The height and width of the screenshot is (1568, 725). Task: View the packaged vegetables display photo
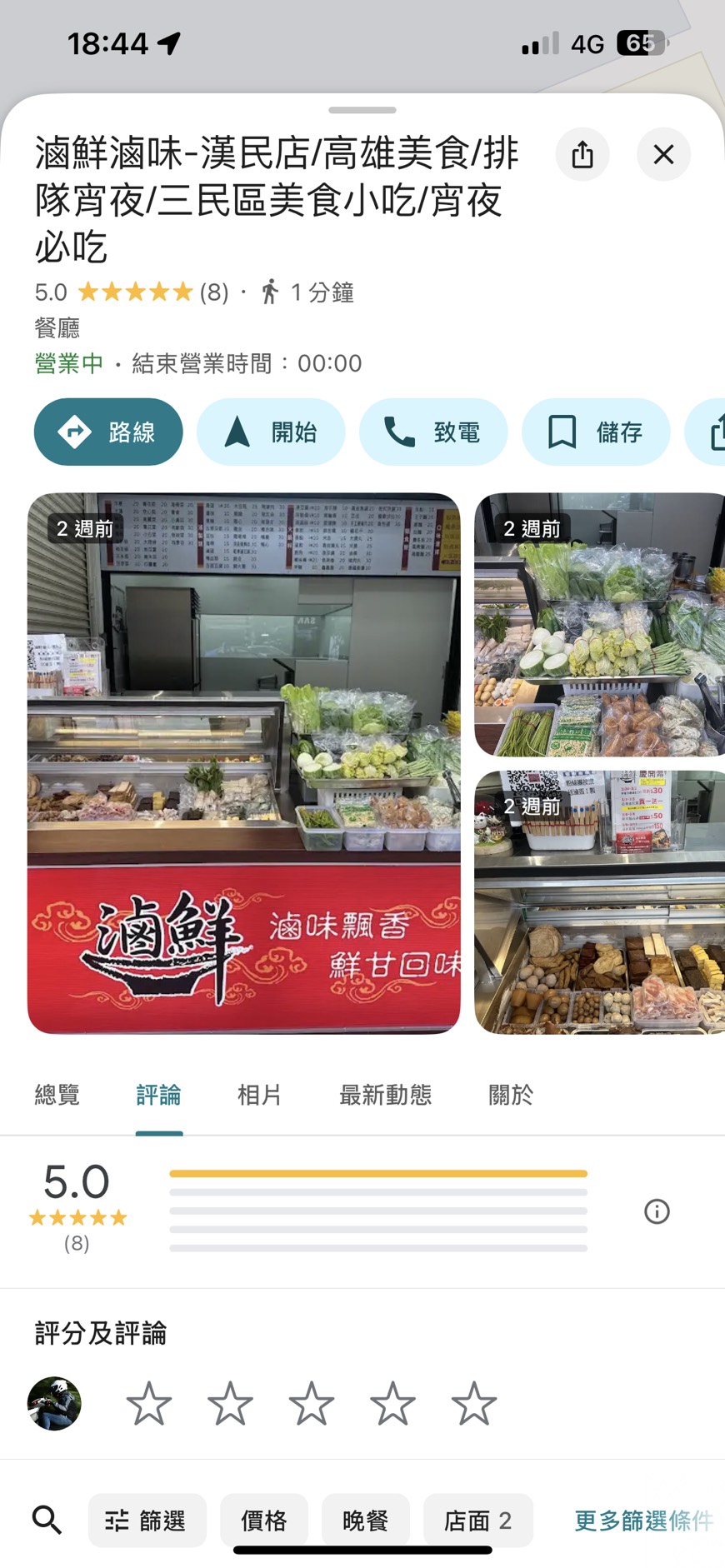coord(599,625)
